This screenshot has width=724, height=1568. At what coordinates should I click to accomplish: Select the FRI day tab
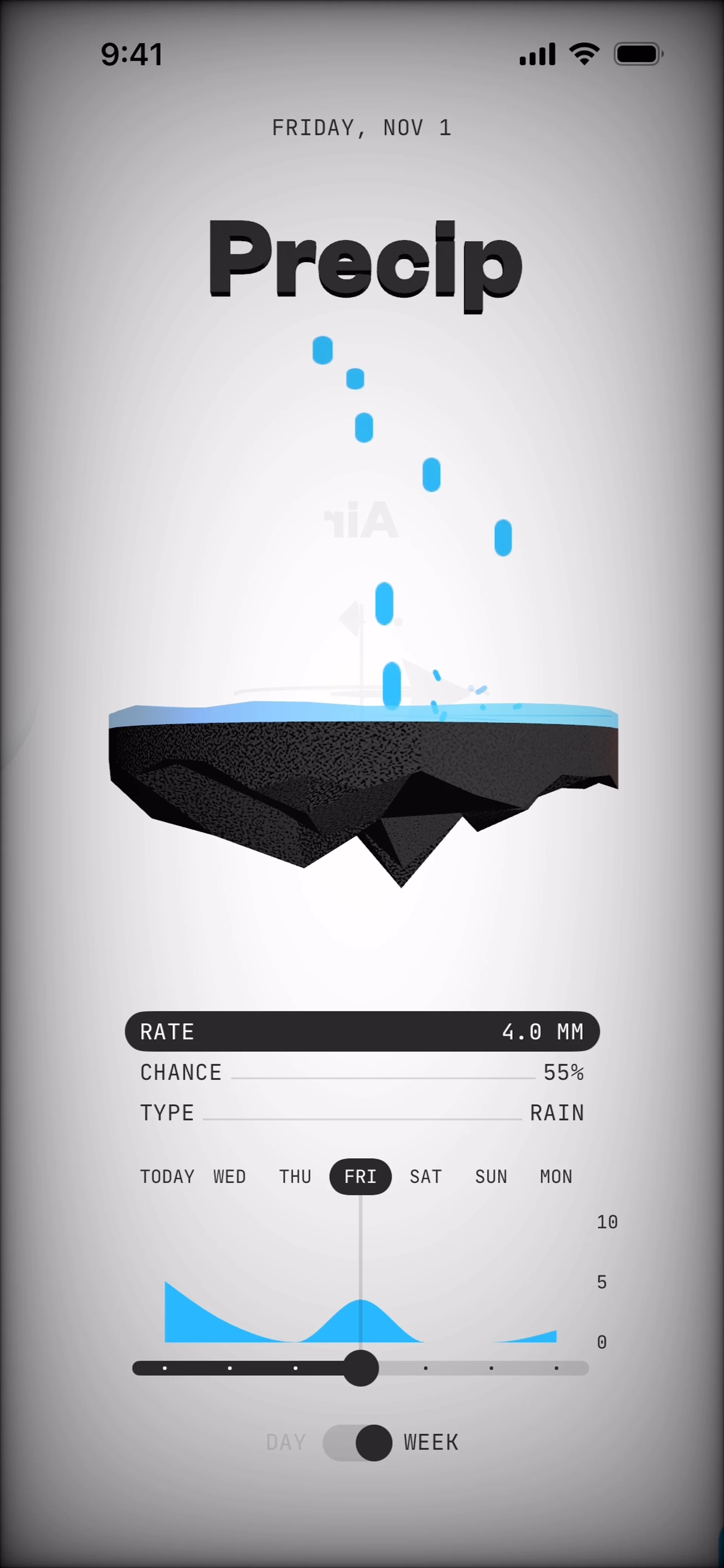pos(360,1176)
